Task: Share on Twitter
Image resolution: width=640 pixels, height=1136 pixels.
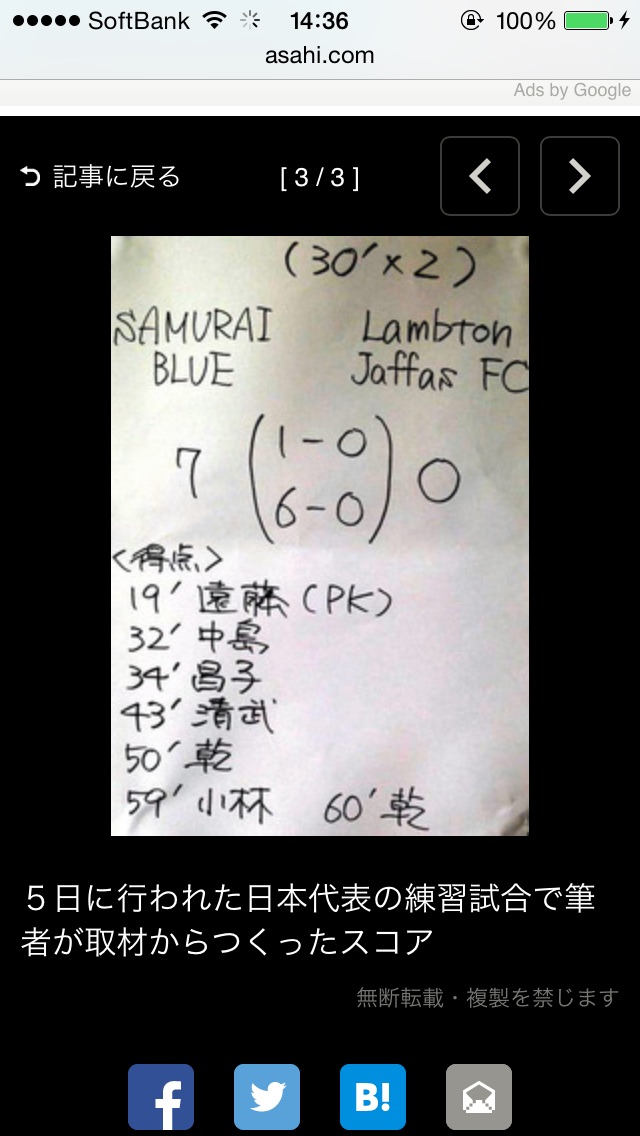Action: 267,1097
